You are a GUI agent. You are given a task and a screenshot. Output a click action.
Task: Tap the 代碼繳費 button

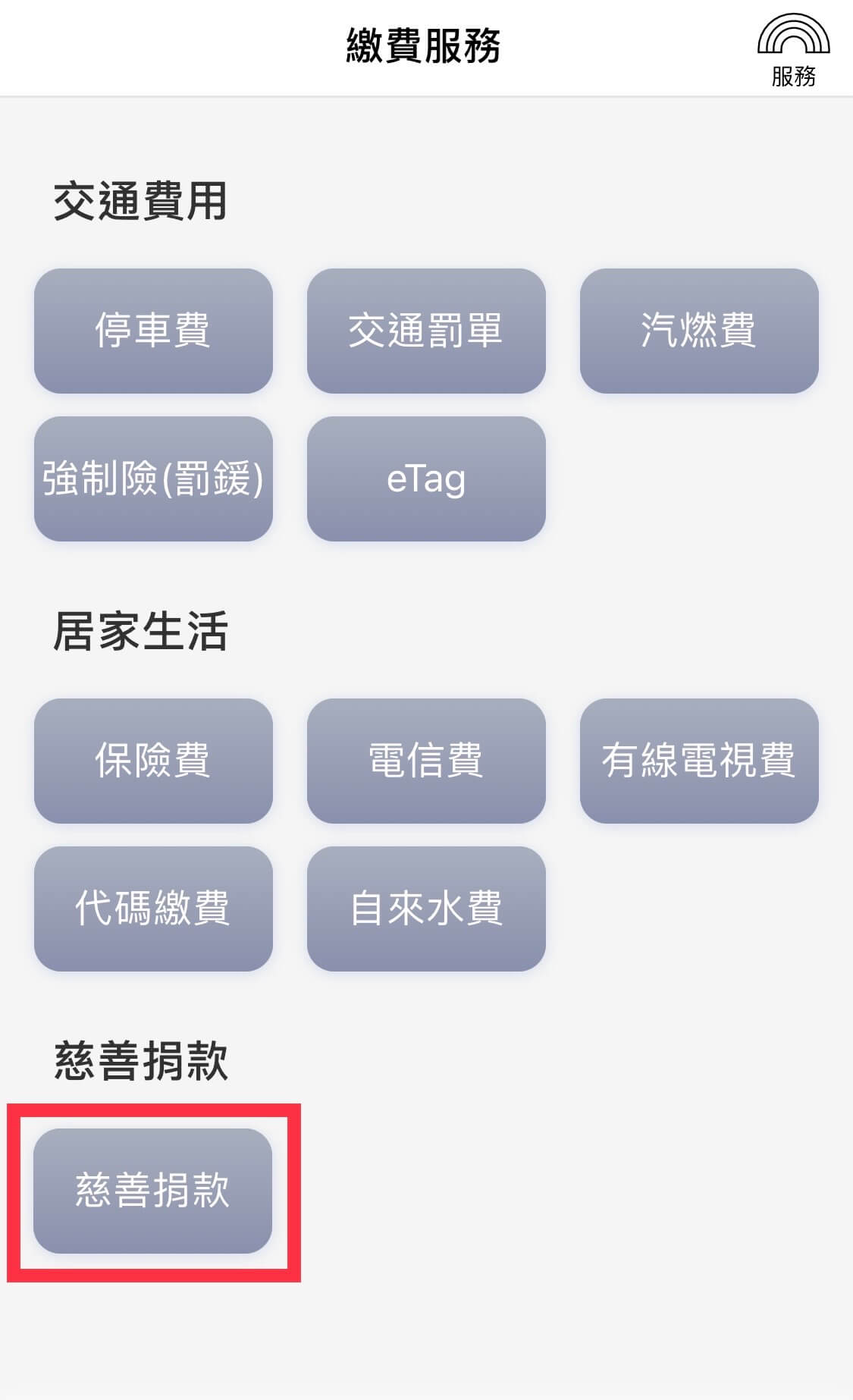[153, 909]
